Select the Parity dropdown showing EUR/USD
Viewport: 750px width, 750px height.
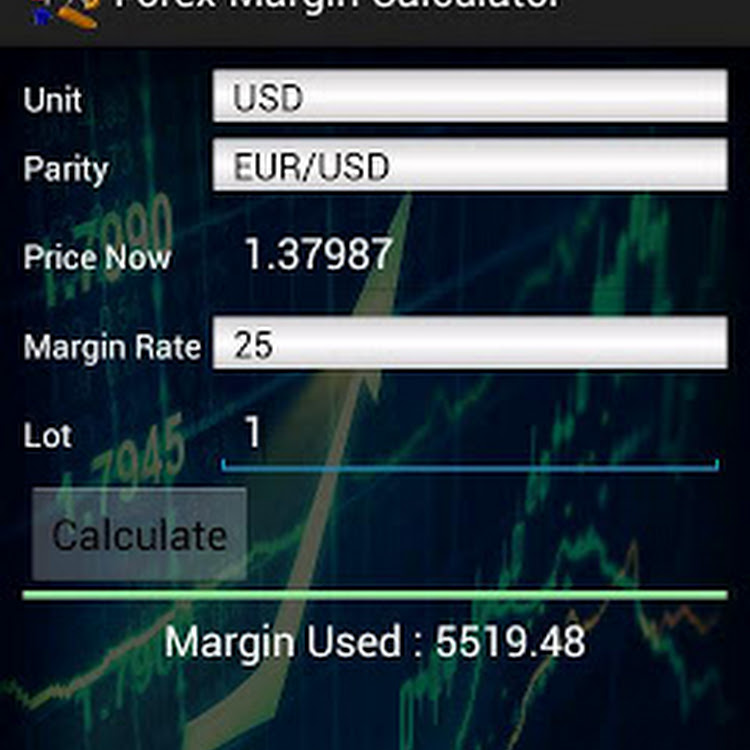pyautogui.click(x=469, y=165)
